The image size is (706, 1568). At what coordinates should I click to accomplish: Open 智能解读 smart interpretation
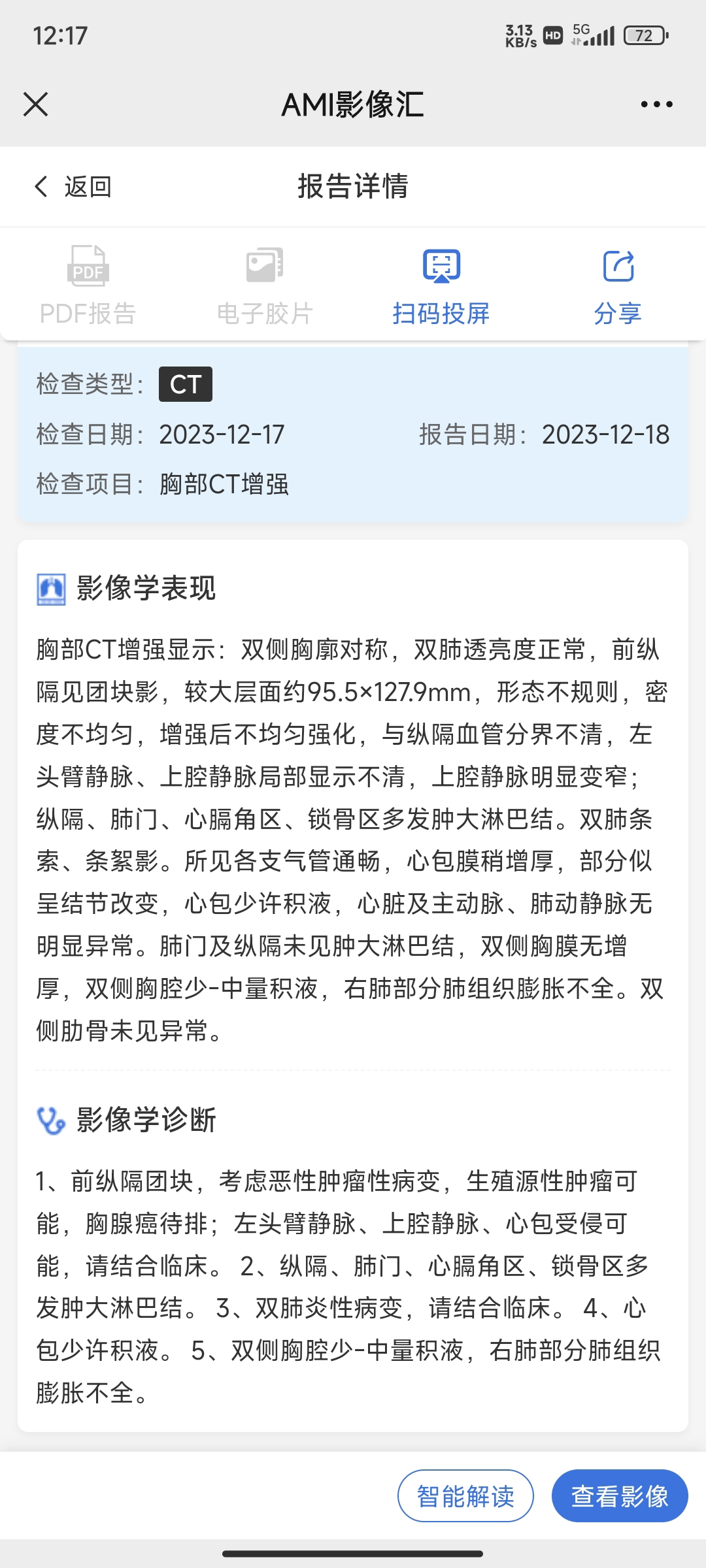coord(465,1495)
